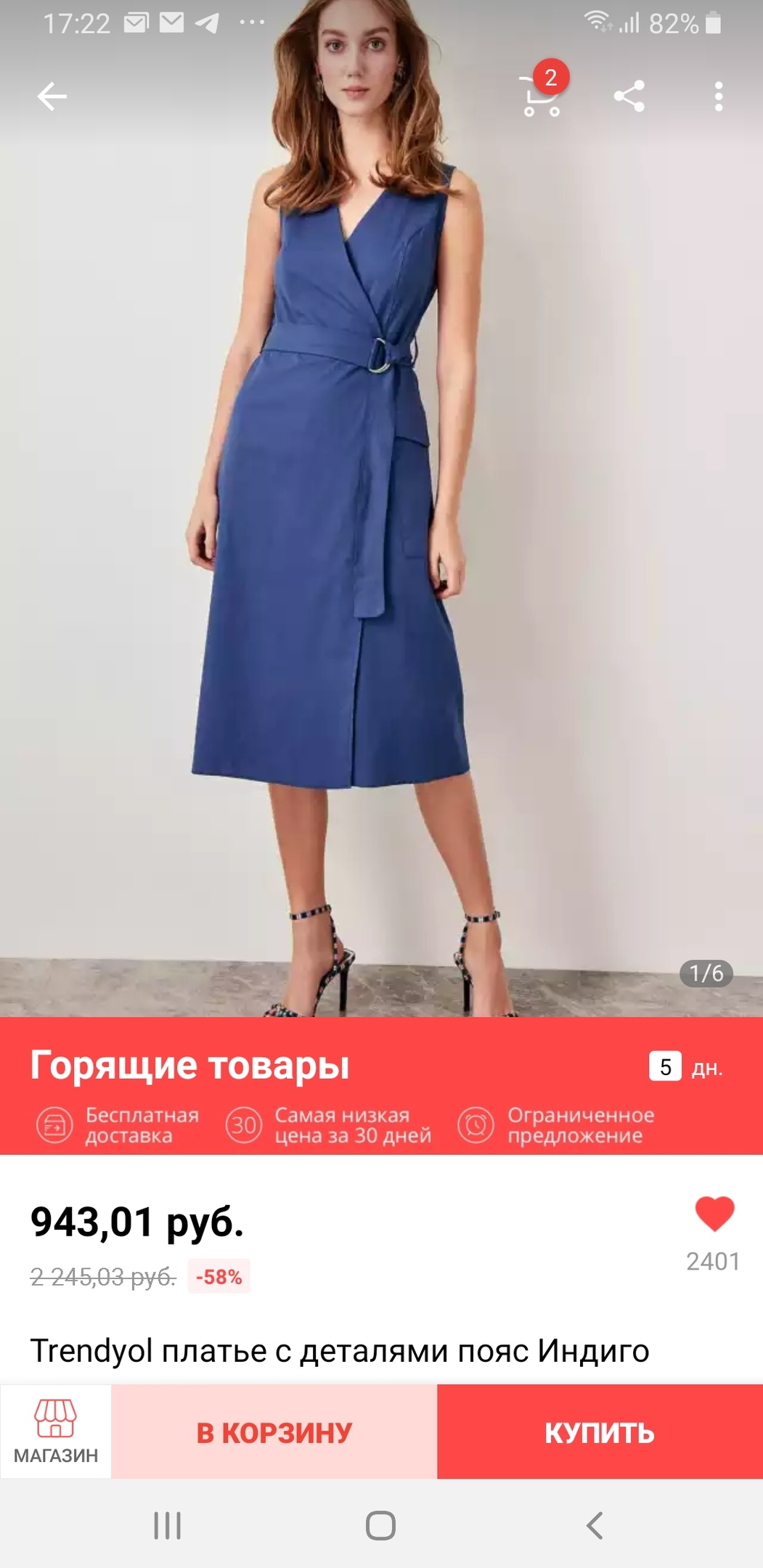This screenshot has height=1568, width=763.
Task: Open the dress product photo
Action: coord(381,508)
